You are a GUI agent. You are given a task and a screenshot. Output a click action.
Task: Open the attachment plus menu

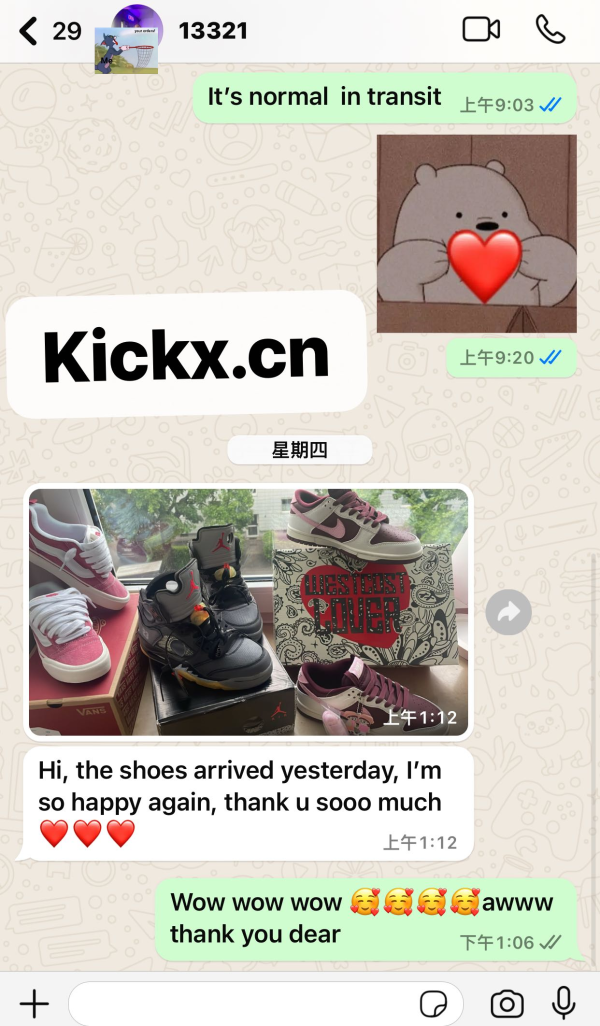[34, 1003]
